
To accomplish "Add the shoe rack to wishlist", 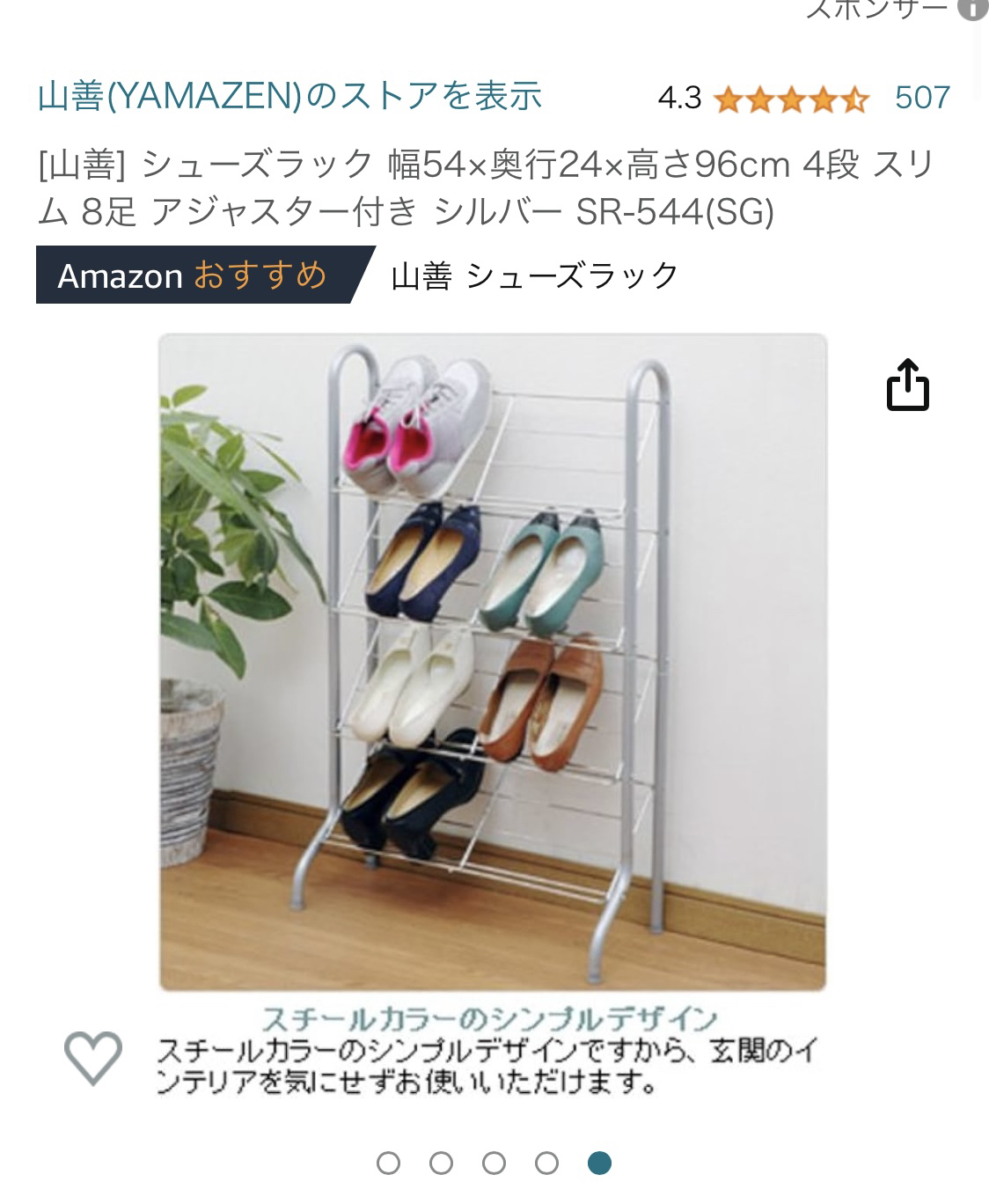I will tap(93, 1057).
